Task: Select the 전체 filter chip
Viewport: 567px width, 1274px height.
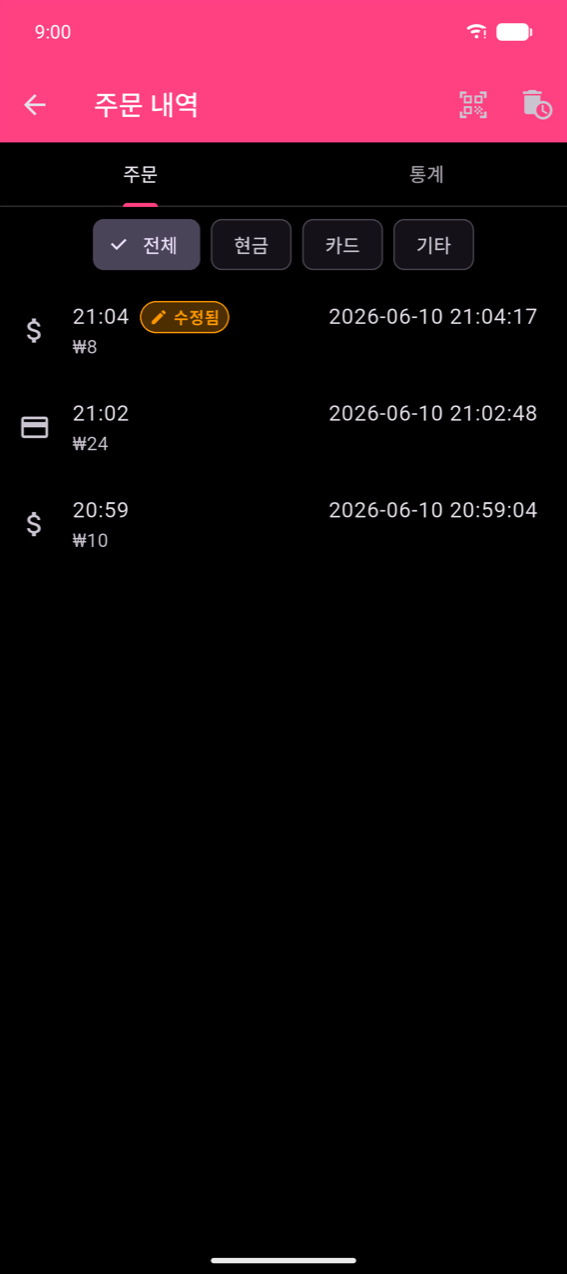Action: tap(147, 245)
